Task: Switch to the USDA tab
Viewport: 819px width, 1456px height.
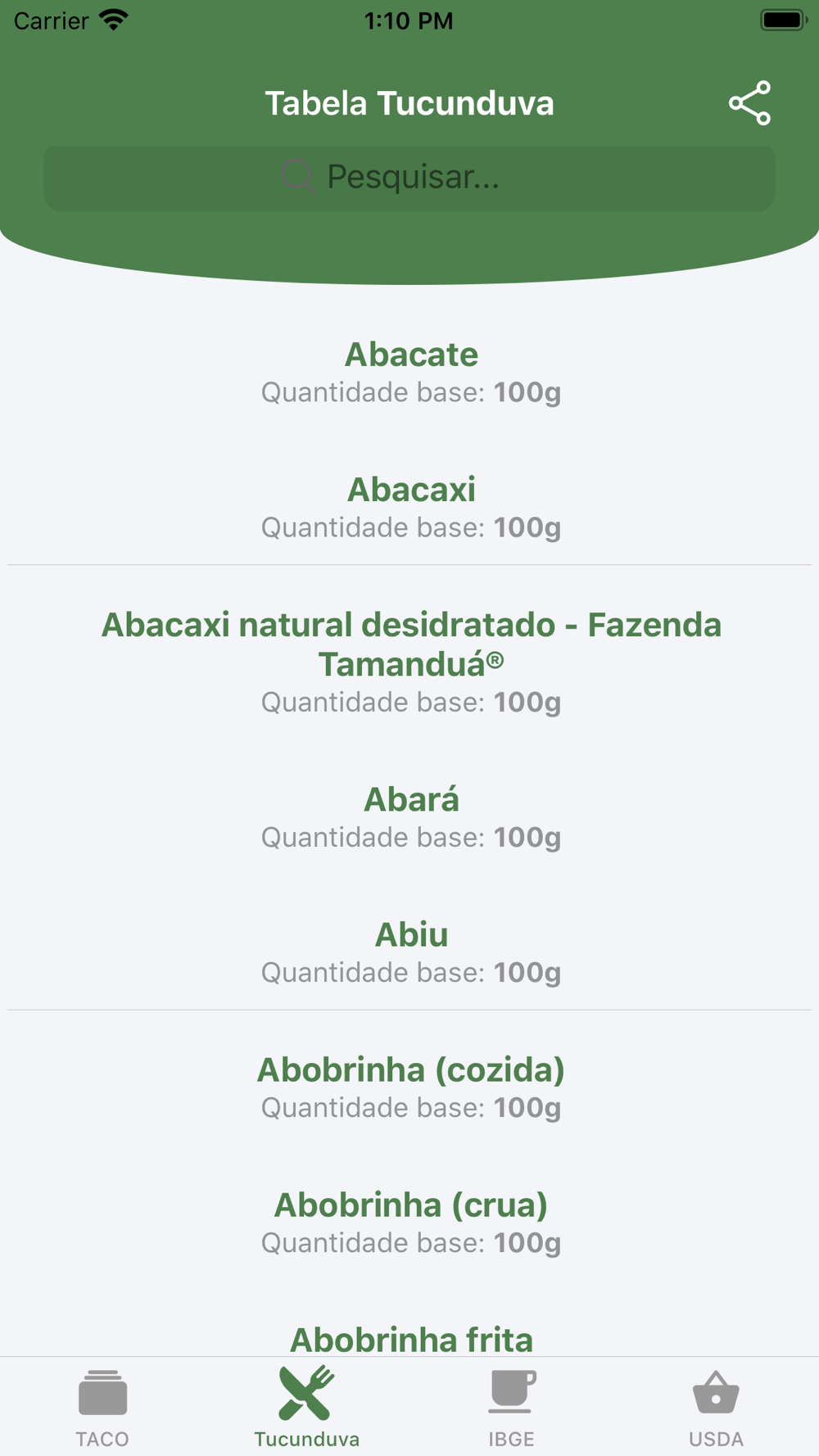Action: pos(717,1408)
